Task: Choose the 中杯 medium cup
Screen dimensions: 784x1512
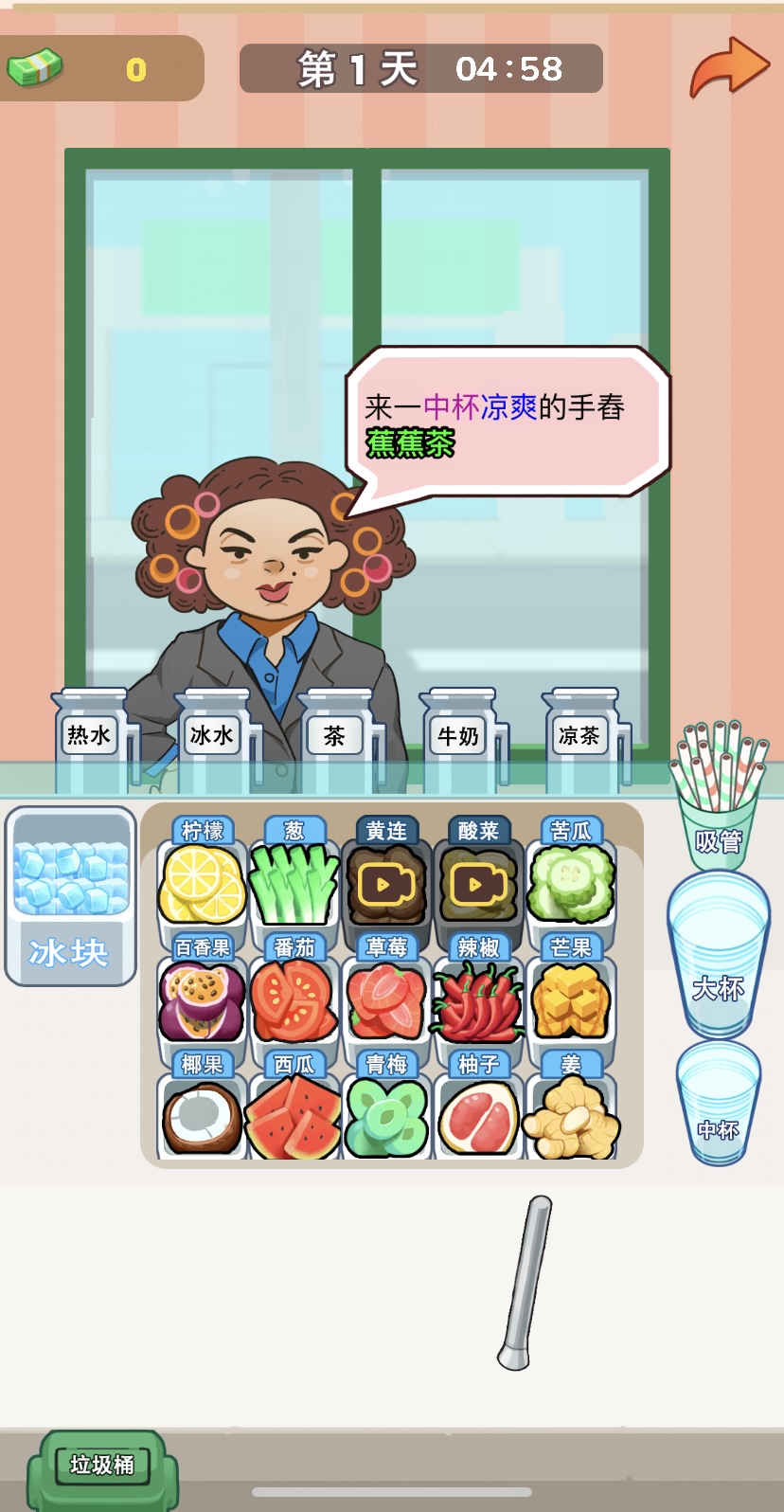Action: 719,1104
